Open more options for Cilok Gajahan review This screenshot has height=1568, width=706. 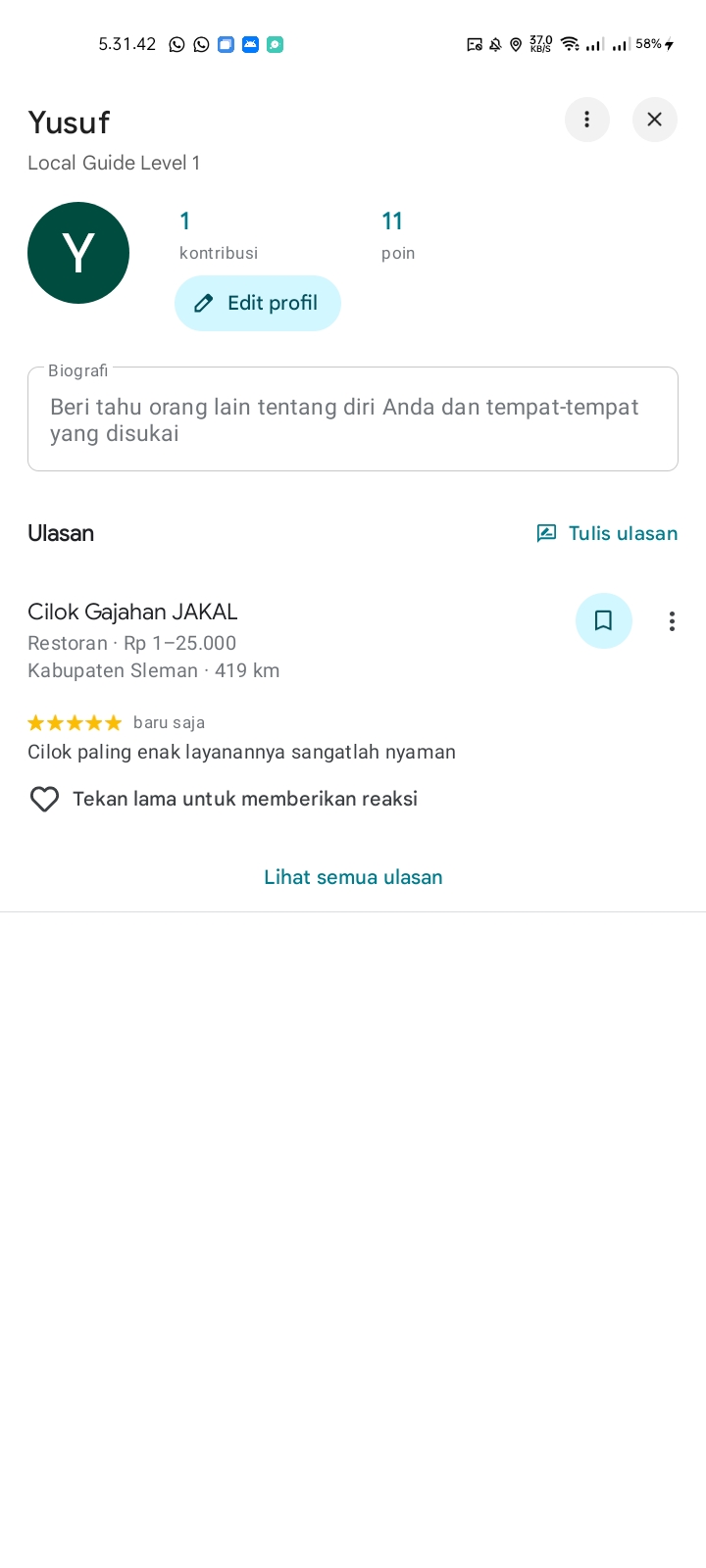(x=672, y=621)
